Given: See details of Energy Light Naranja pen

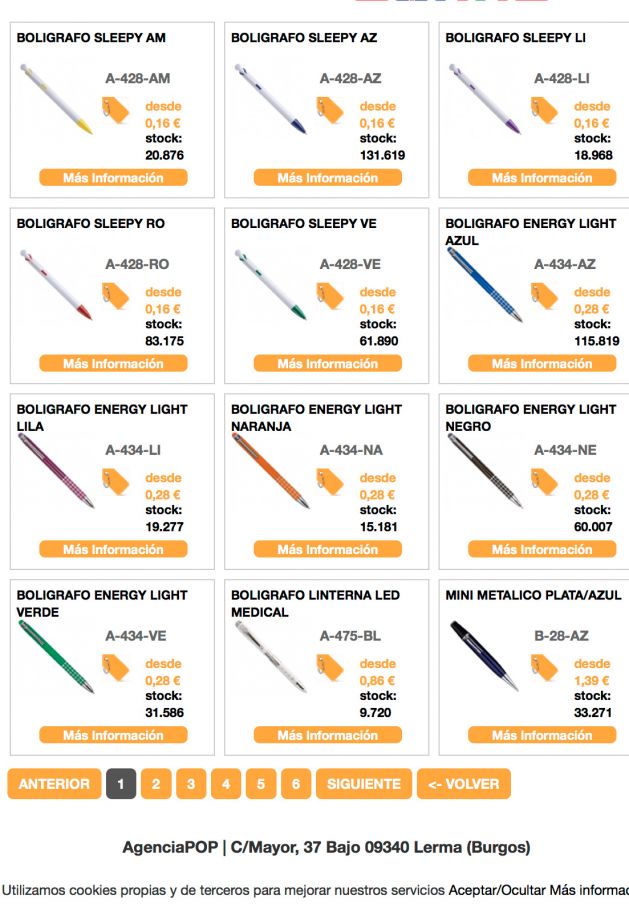Looking at the screenshot, I should [327, 549].
